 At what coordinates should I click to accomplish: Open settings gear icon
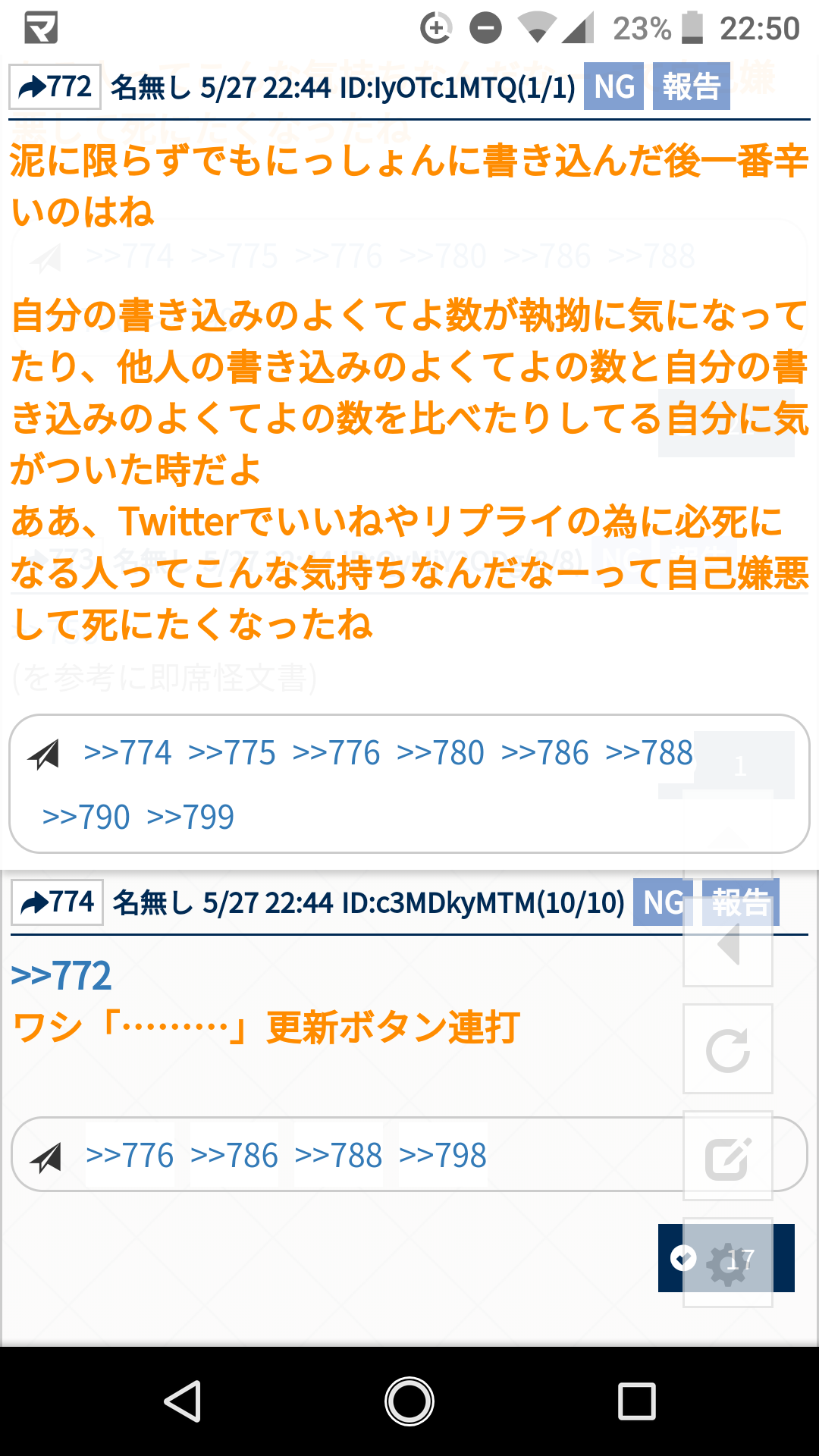[728, 1263]
